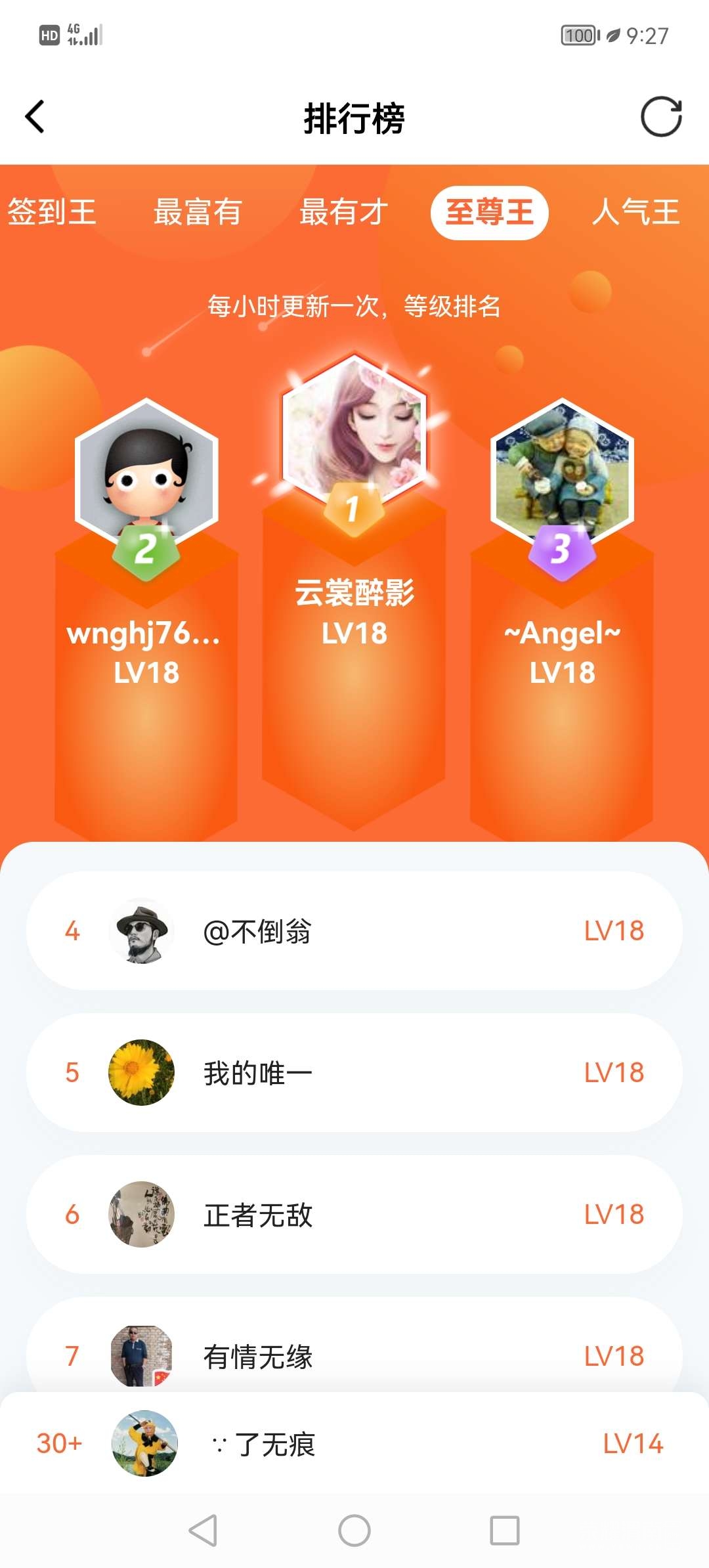Select the 至尊王 tab
The image size is (709, 1568).
(489, 212)
